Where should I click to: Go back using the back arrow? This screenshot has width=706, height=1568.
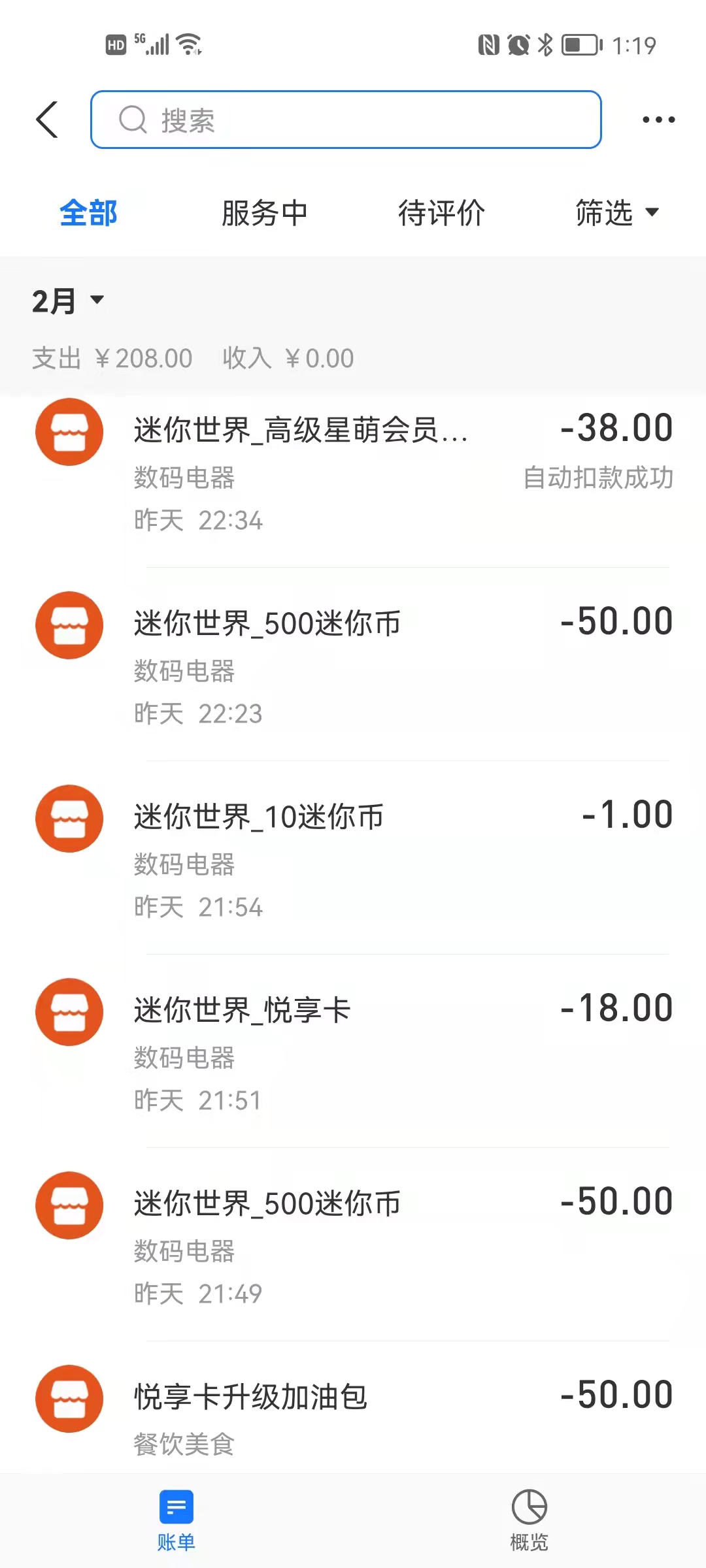tap(46, 120)
